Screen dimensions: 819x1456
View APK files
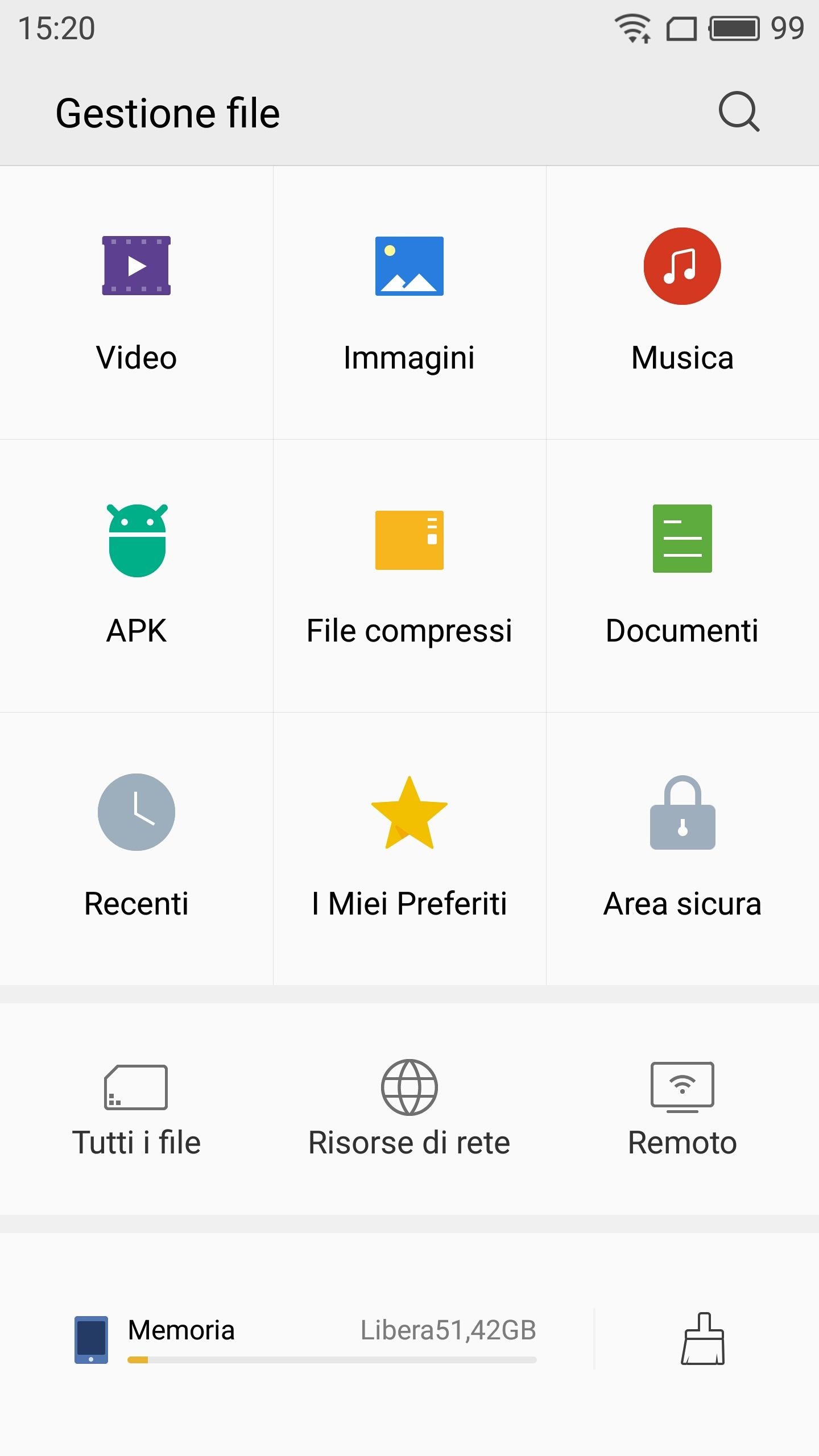(x=136, y=576)
